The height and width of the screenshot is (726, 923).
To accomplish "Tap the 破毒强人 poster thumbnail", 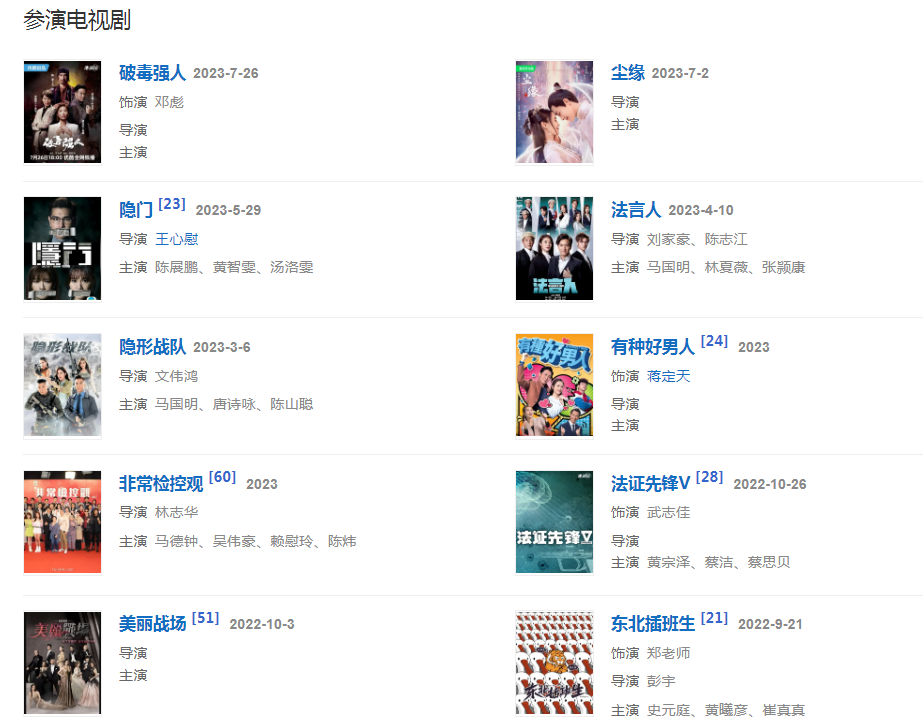I will click(x=62, y=112).
